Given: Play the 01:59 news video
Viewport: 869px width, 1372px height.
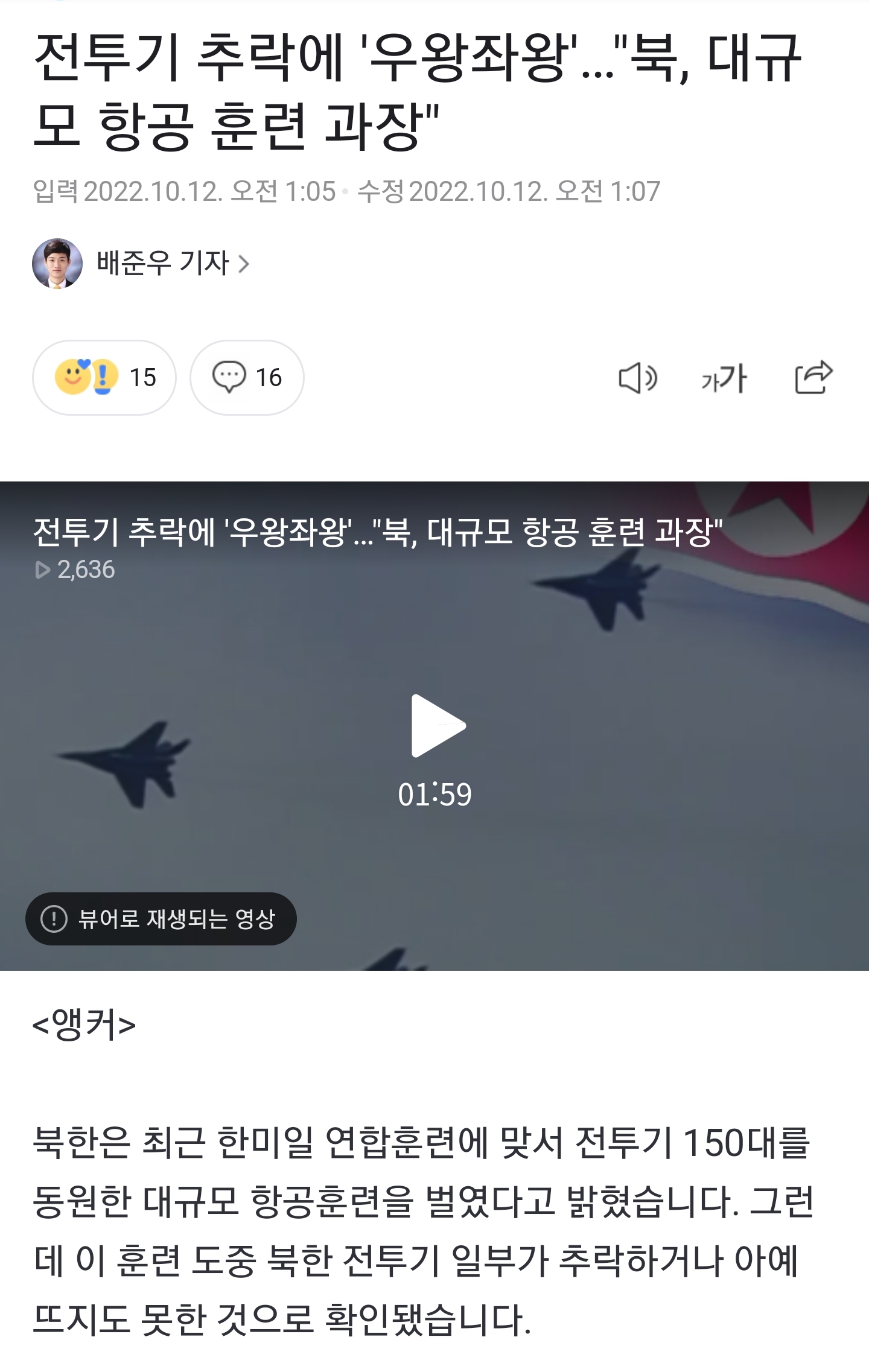Looking at the screenshot, I should [437, 726].
